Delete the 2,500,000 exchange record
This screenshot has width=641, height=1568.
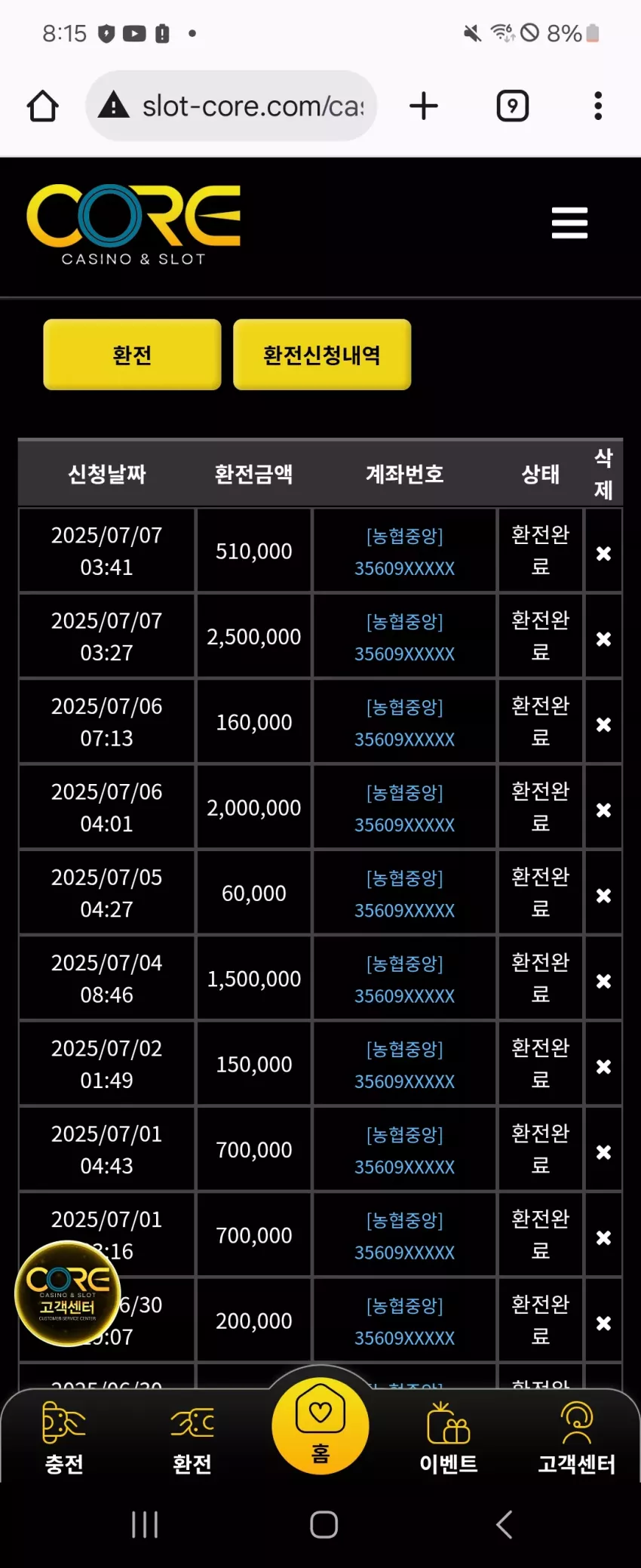[x=603, y=638]
